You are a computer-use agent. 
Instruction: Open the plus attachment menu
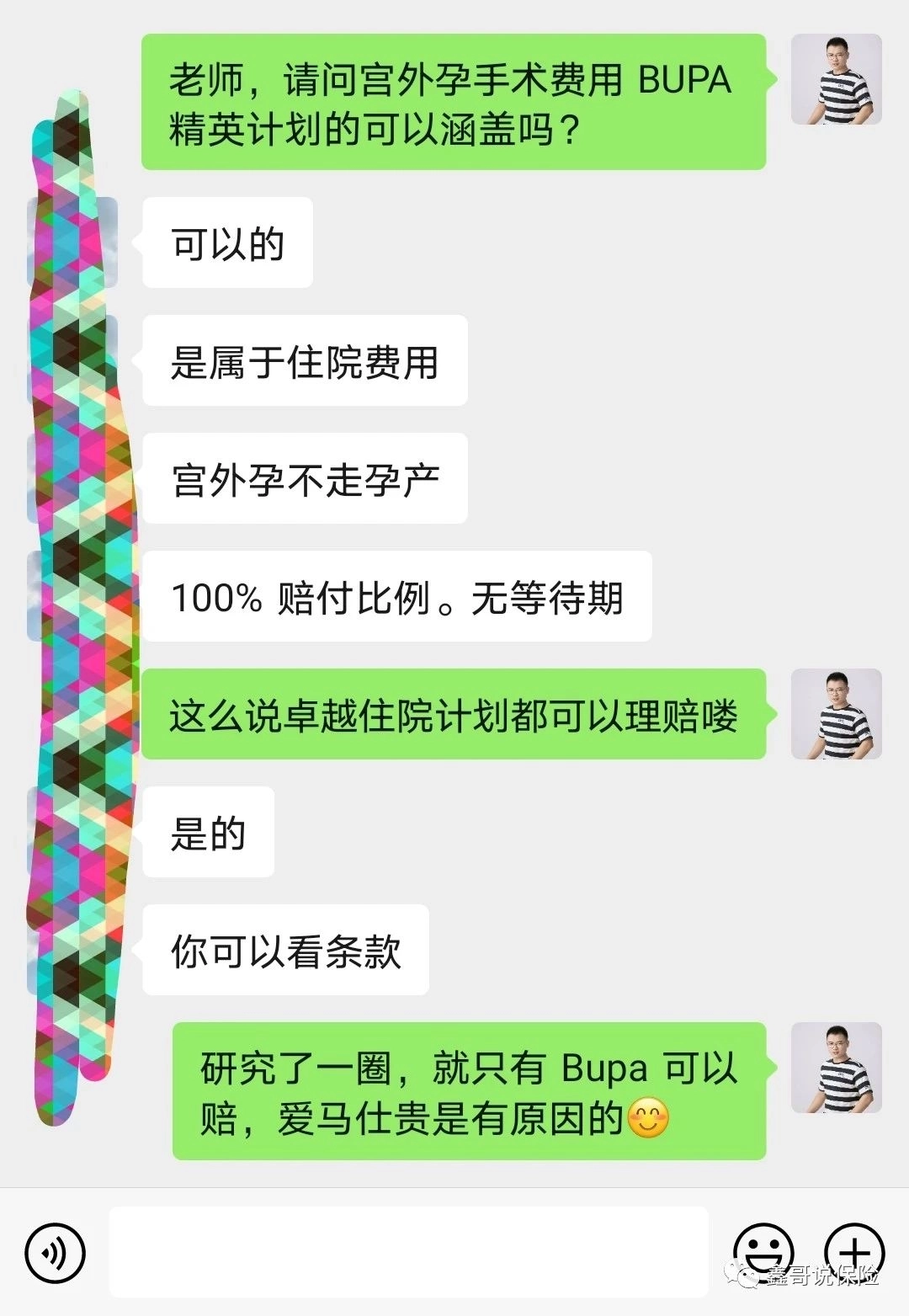(x=853, y=1251)
